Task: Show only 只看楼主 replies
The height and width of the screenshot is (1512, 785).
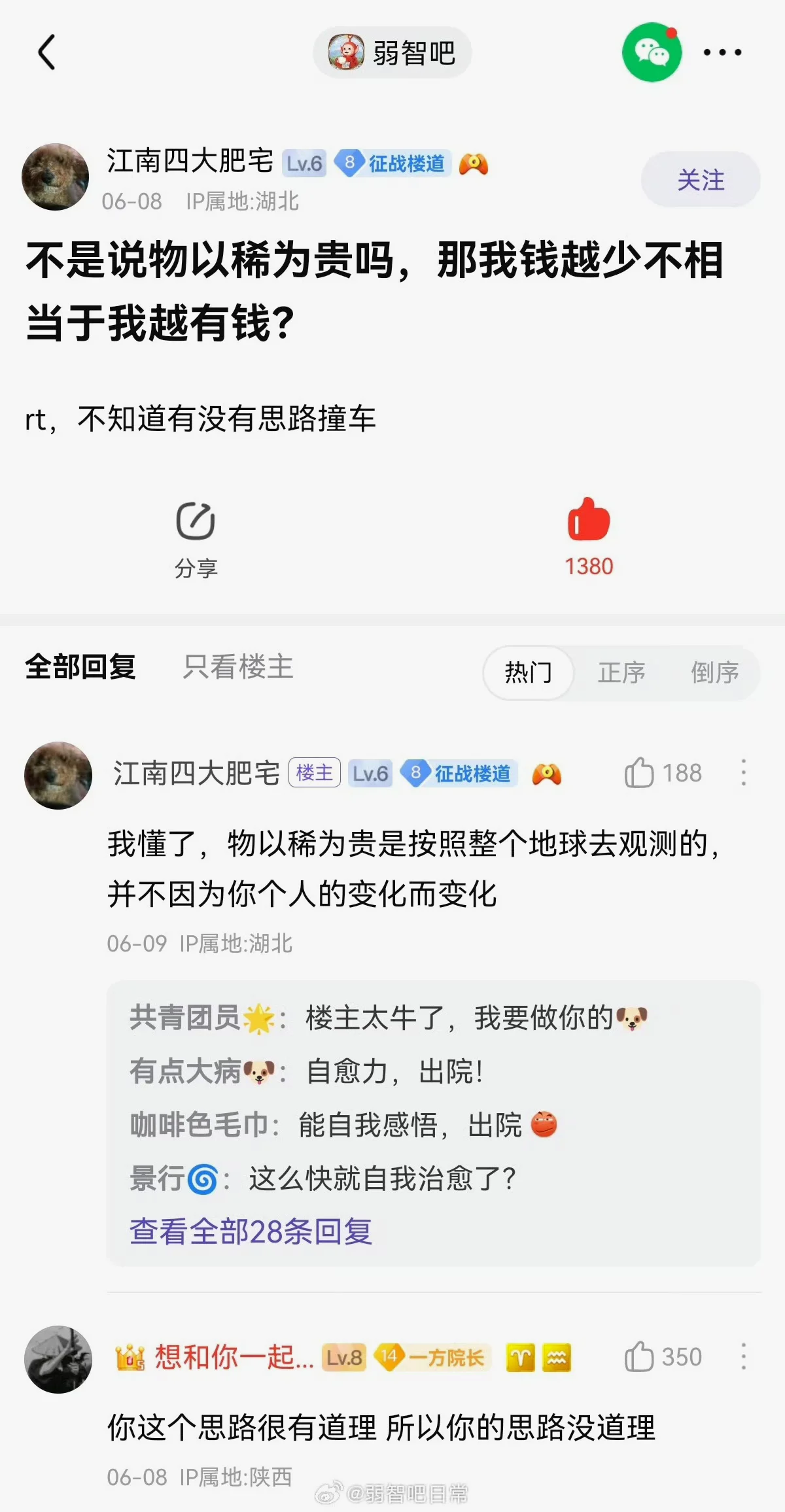Action: click(238, 667)
